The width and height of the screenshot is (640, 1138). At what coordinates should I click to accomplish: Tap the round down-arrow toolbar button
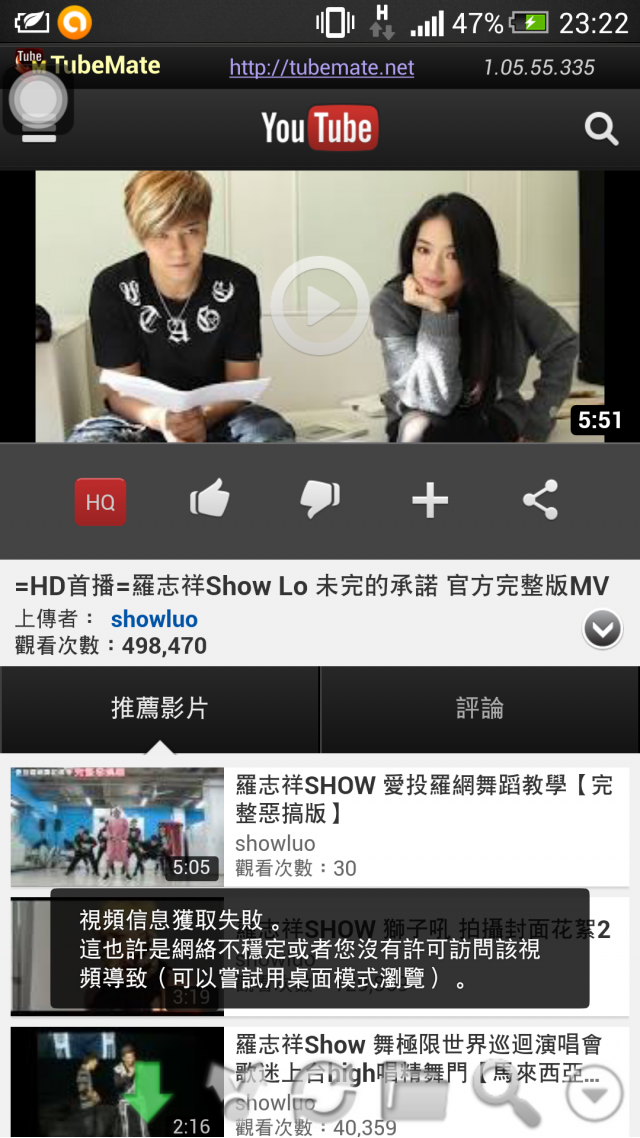click(594, 1095)
